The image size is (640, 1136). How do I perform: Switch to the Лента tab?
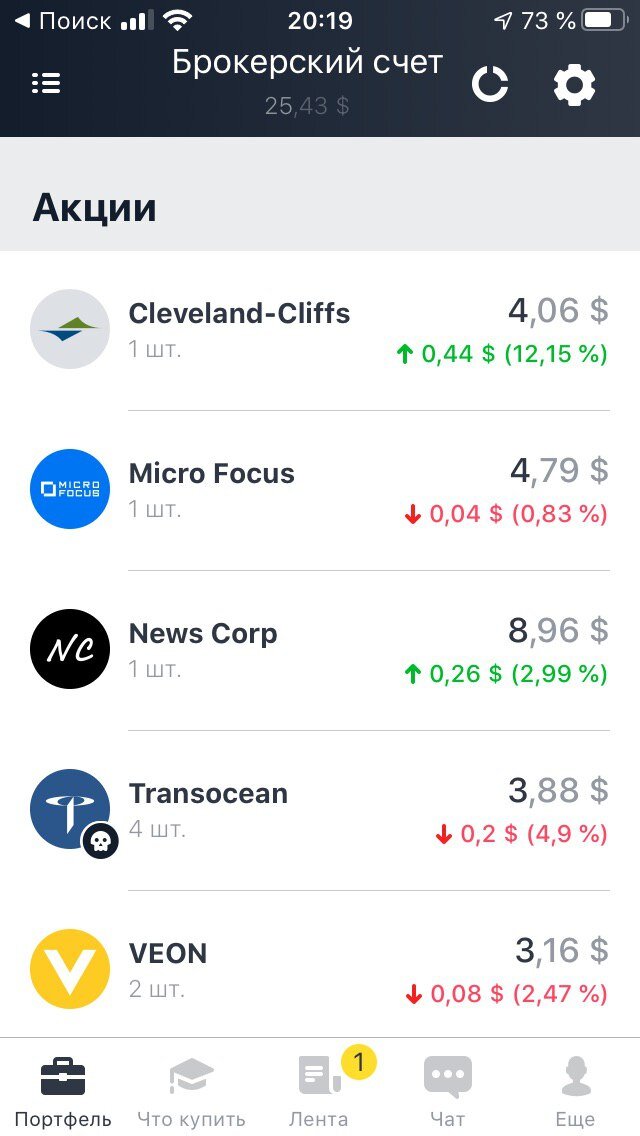pos(319,1090)
